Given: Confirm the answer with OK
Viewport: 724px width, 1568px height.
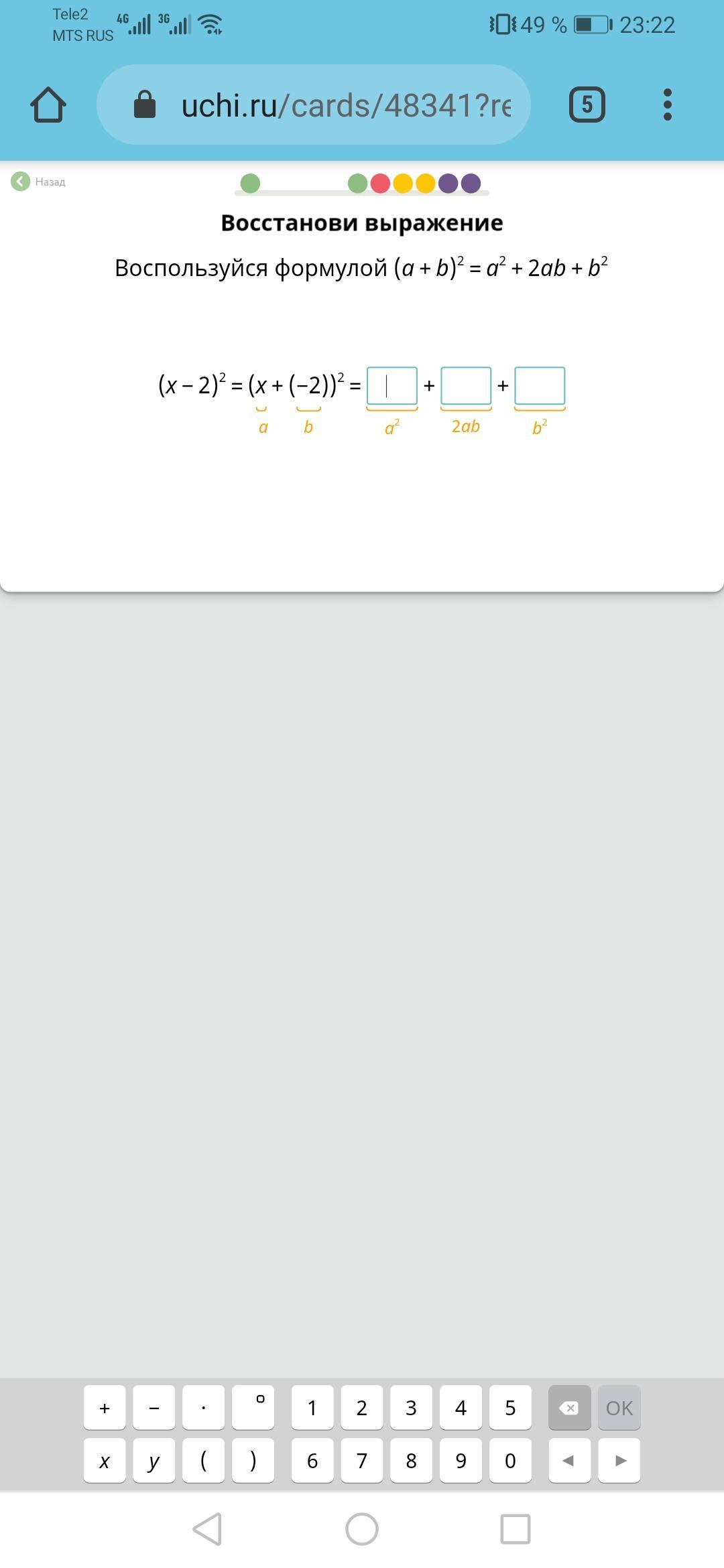Looking at the screenshot, I should (619, 1408).
